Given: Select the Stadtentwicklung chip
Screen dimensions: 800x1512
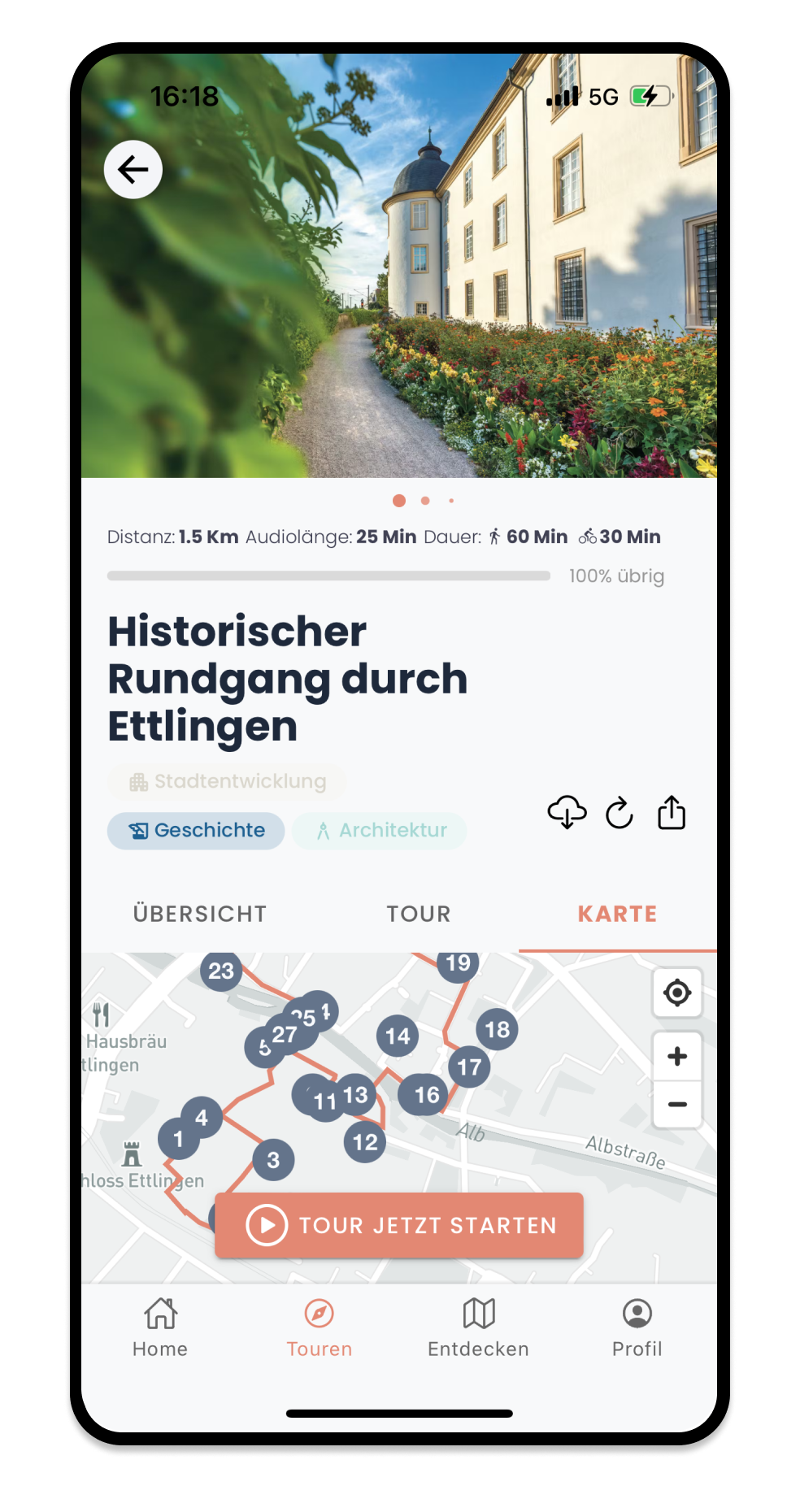Looking at the screenshot, I should pos(227,781).
